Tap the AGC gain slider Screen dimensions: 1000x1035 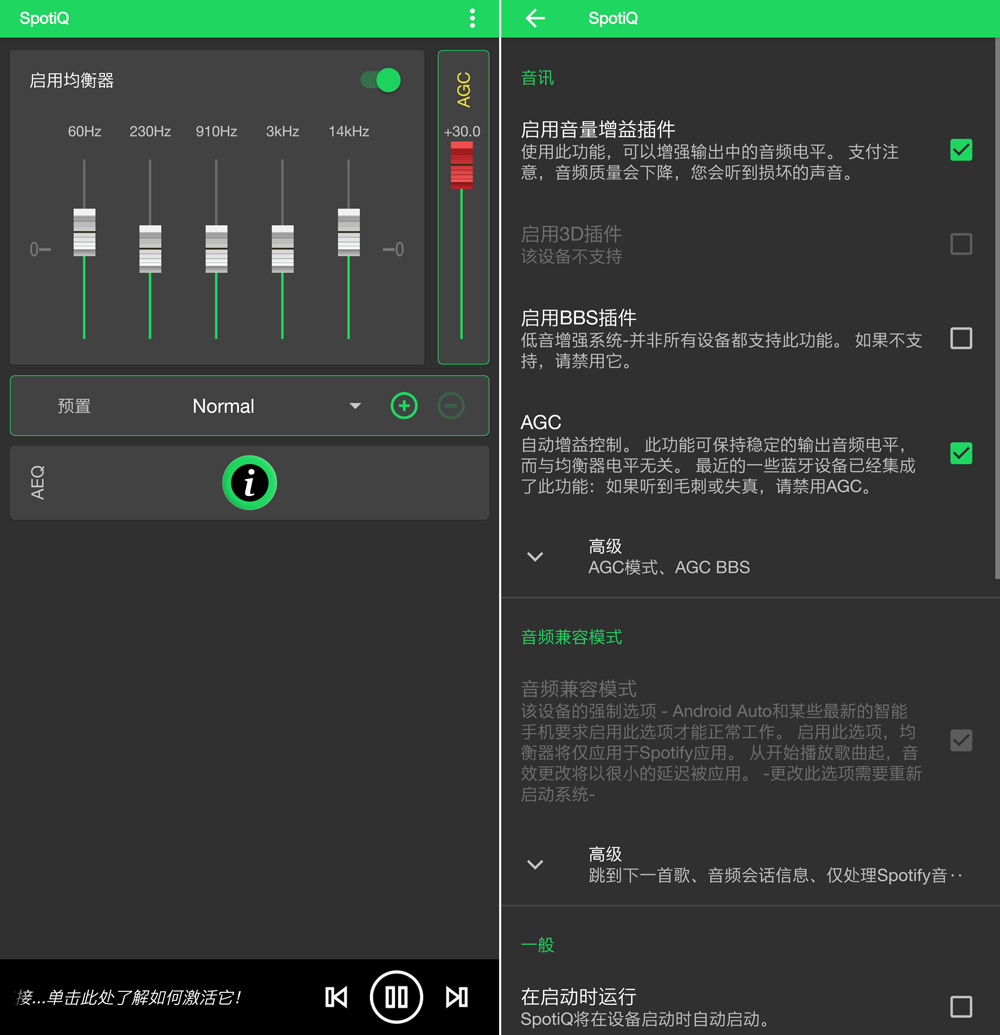coord(461,165)
